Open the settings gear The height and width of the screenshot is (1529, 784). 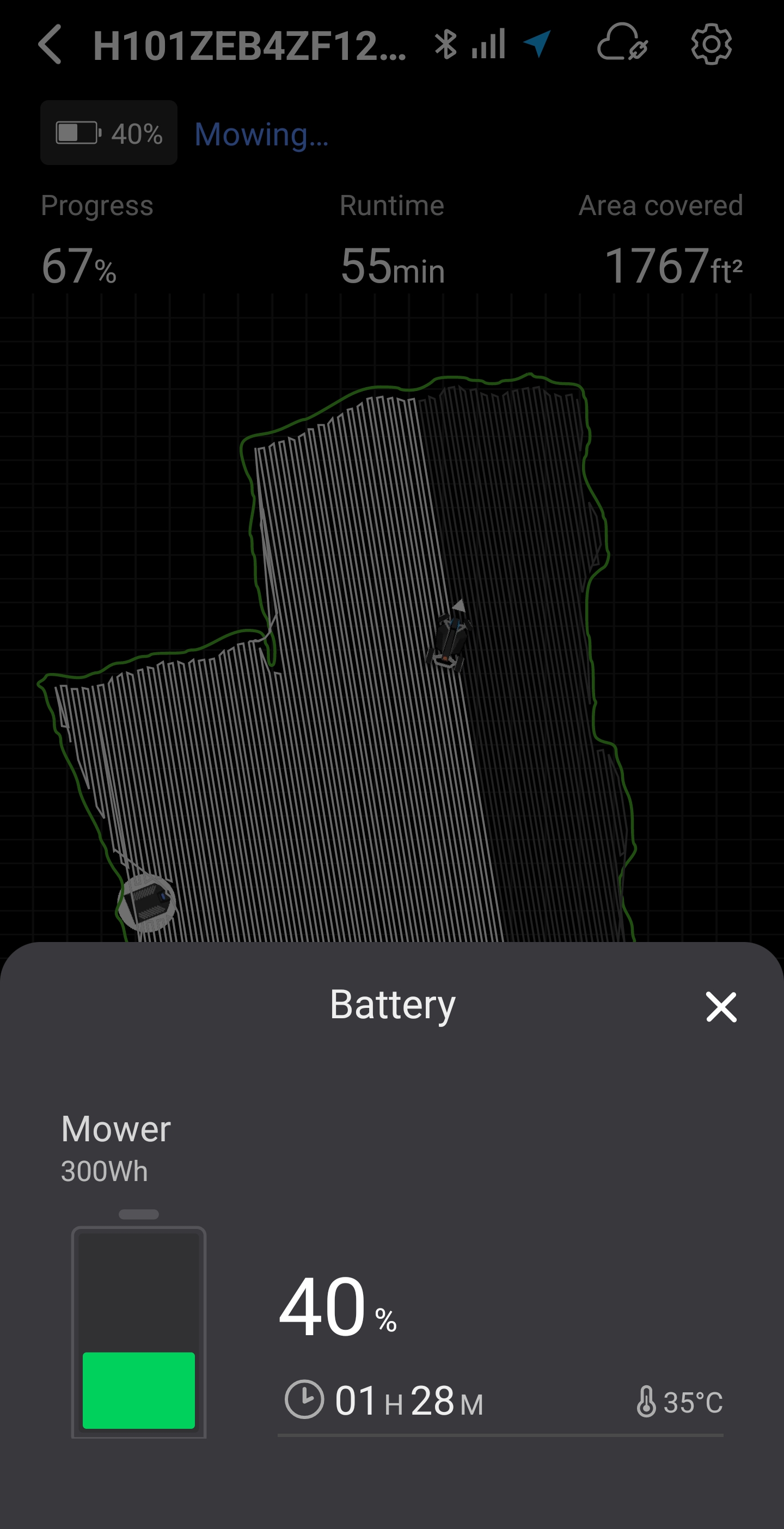tap(711, 45)
